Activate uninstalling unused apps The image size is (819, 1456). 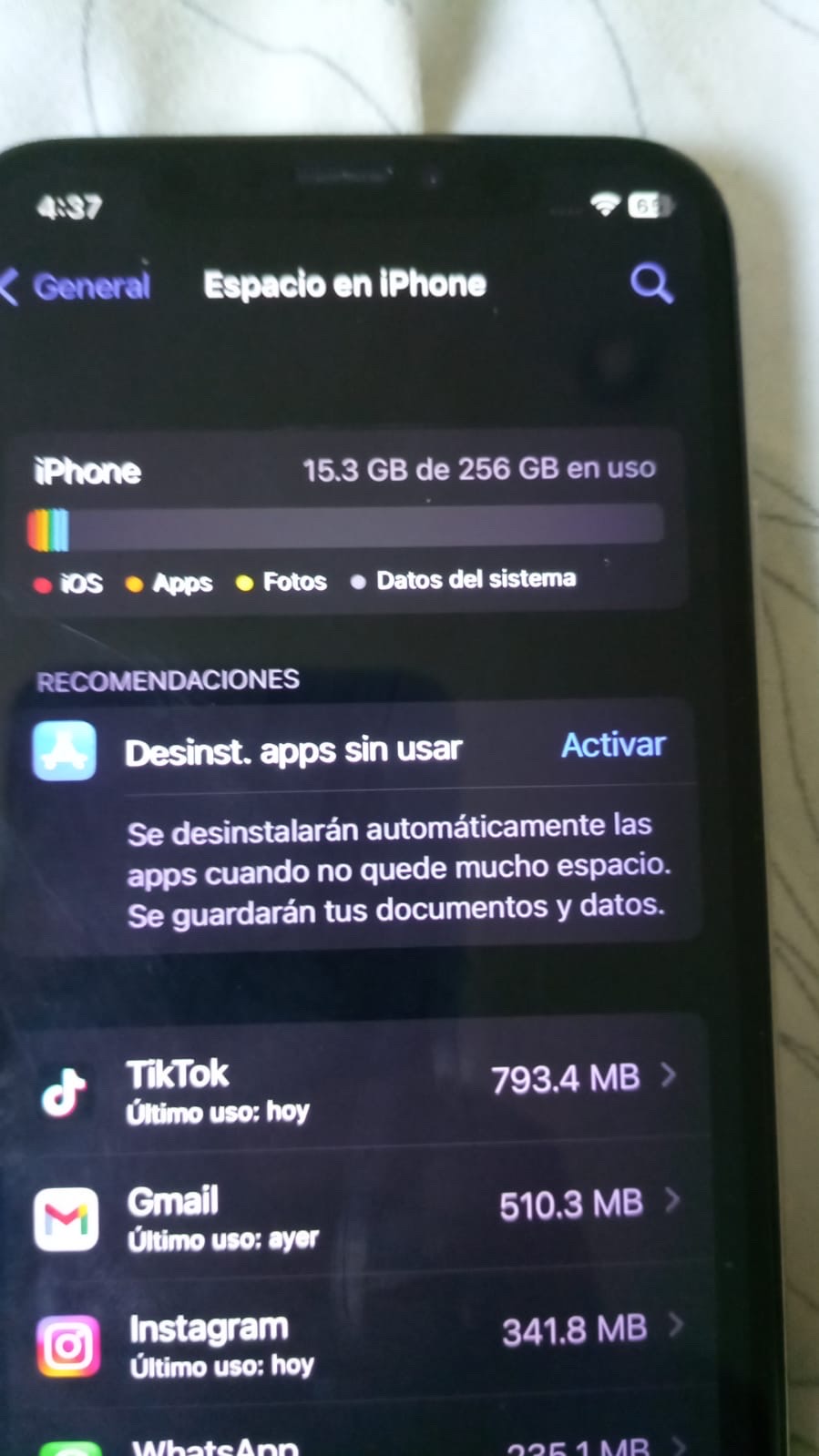click(x=613, y=745)
